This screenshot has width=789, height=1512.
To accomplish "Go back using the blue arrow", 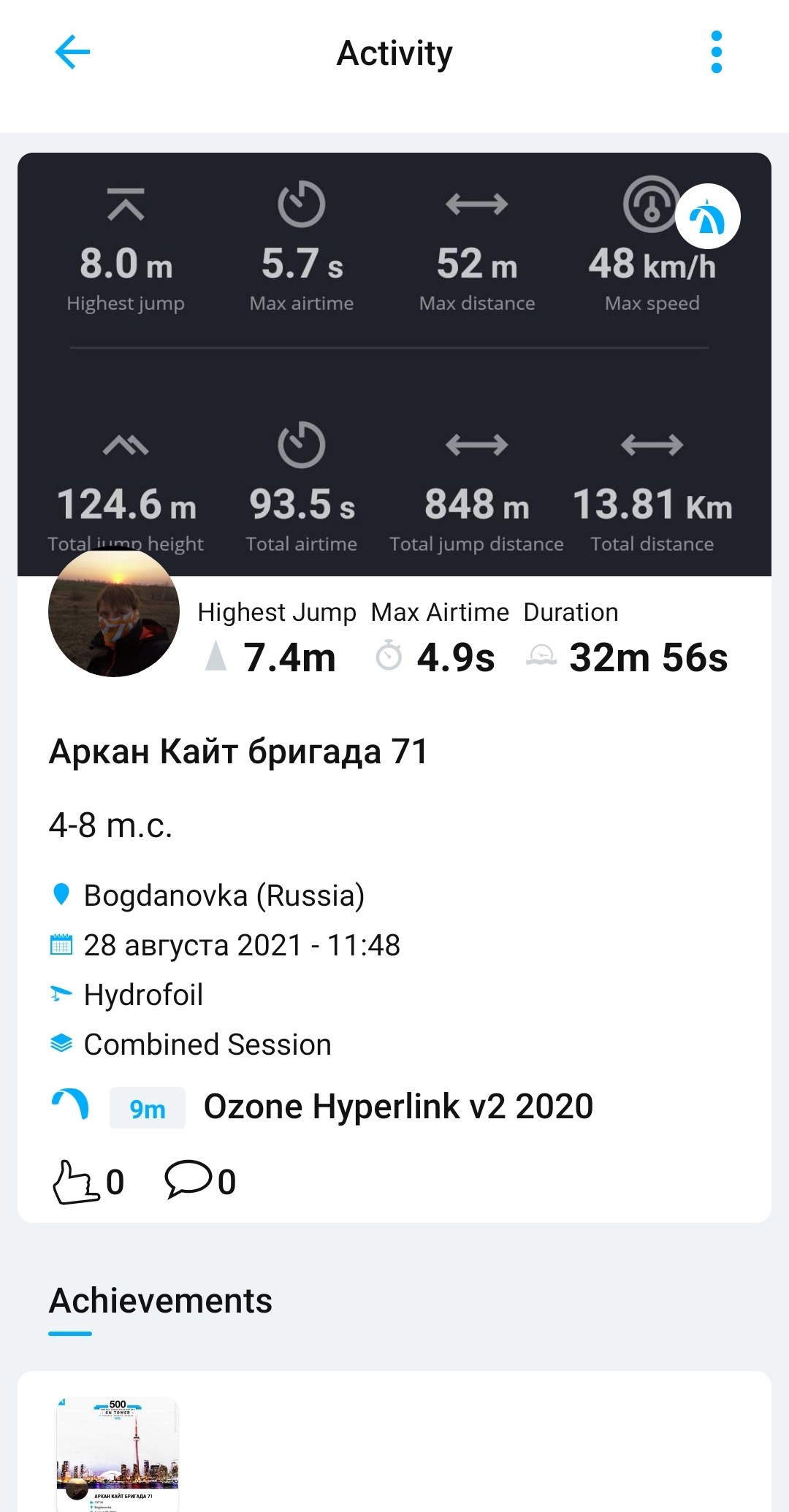I will pos(72,53).
